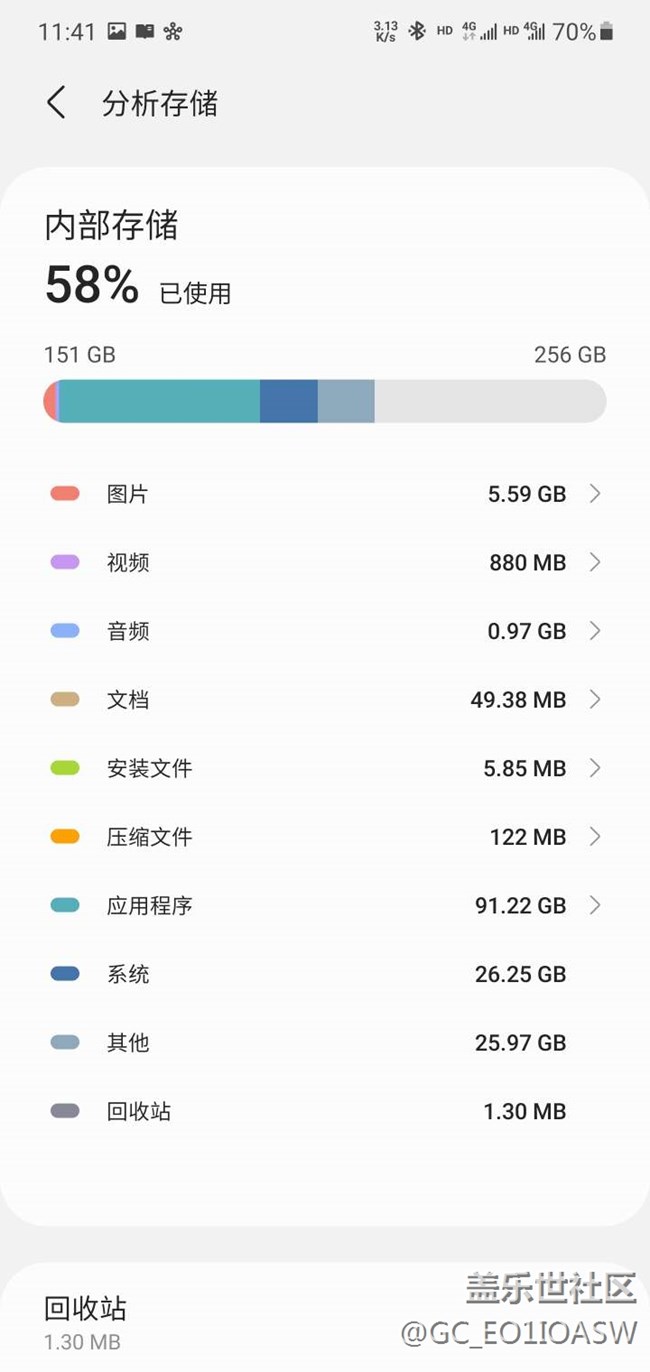
Task: Open 应用程序 storage usage
Action: [x=325, y=906]
